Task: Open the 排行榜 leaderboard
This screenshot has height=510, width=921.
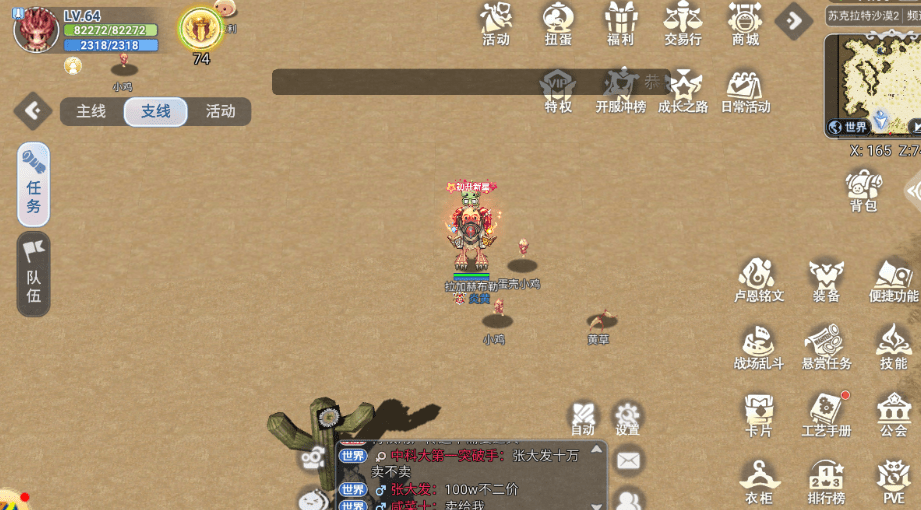Action: pyautogui.click(x=826, y=482)
